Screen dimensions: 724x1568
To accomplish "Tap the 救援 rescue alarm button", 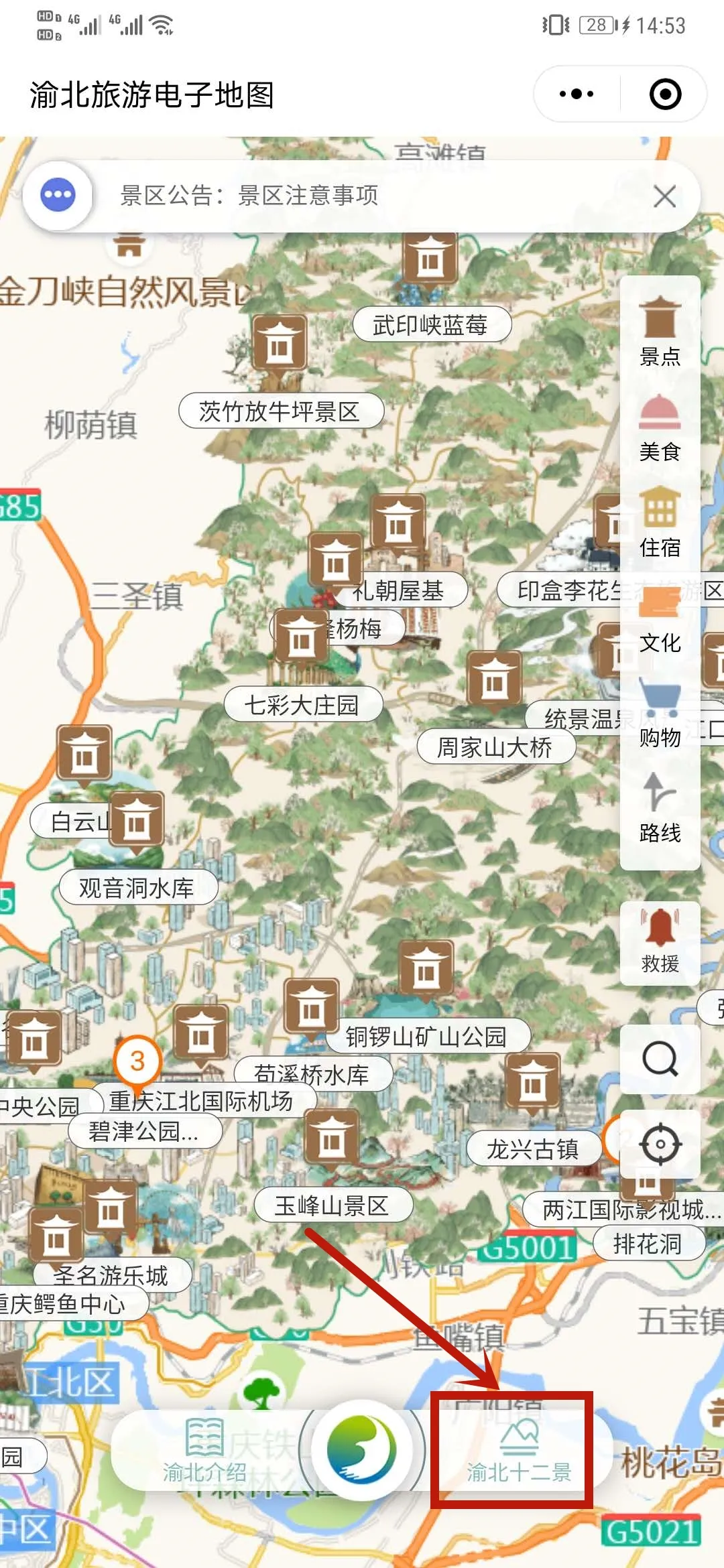I will [660, 942].
